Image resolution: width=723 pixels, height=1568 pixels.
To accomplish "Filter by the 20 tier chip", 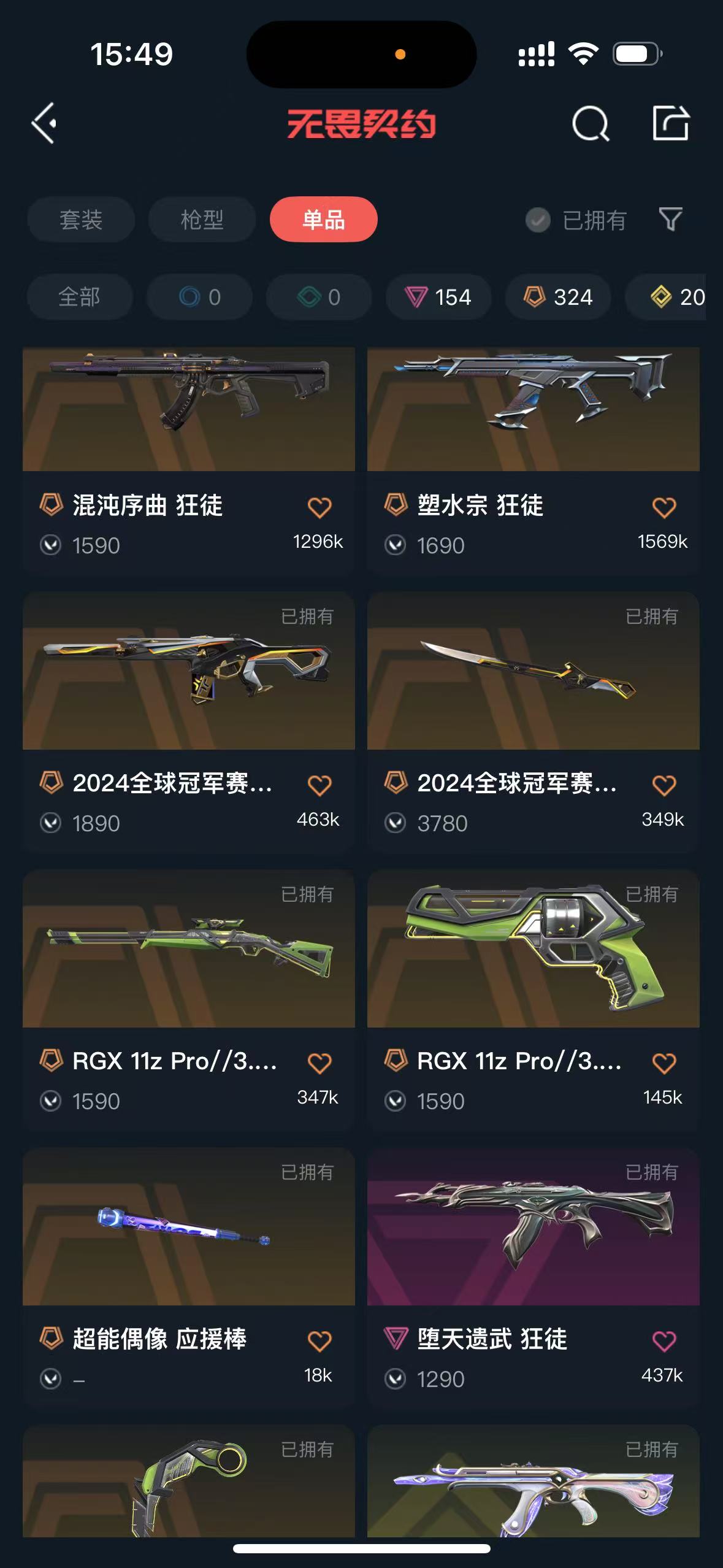I will (666, 297).
